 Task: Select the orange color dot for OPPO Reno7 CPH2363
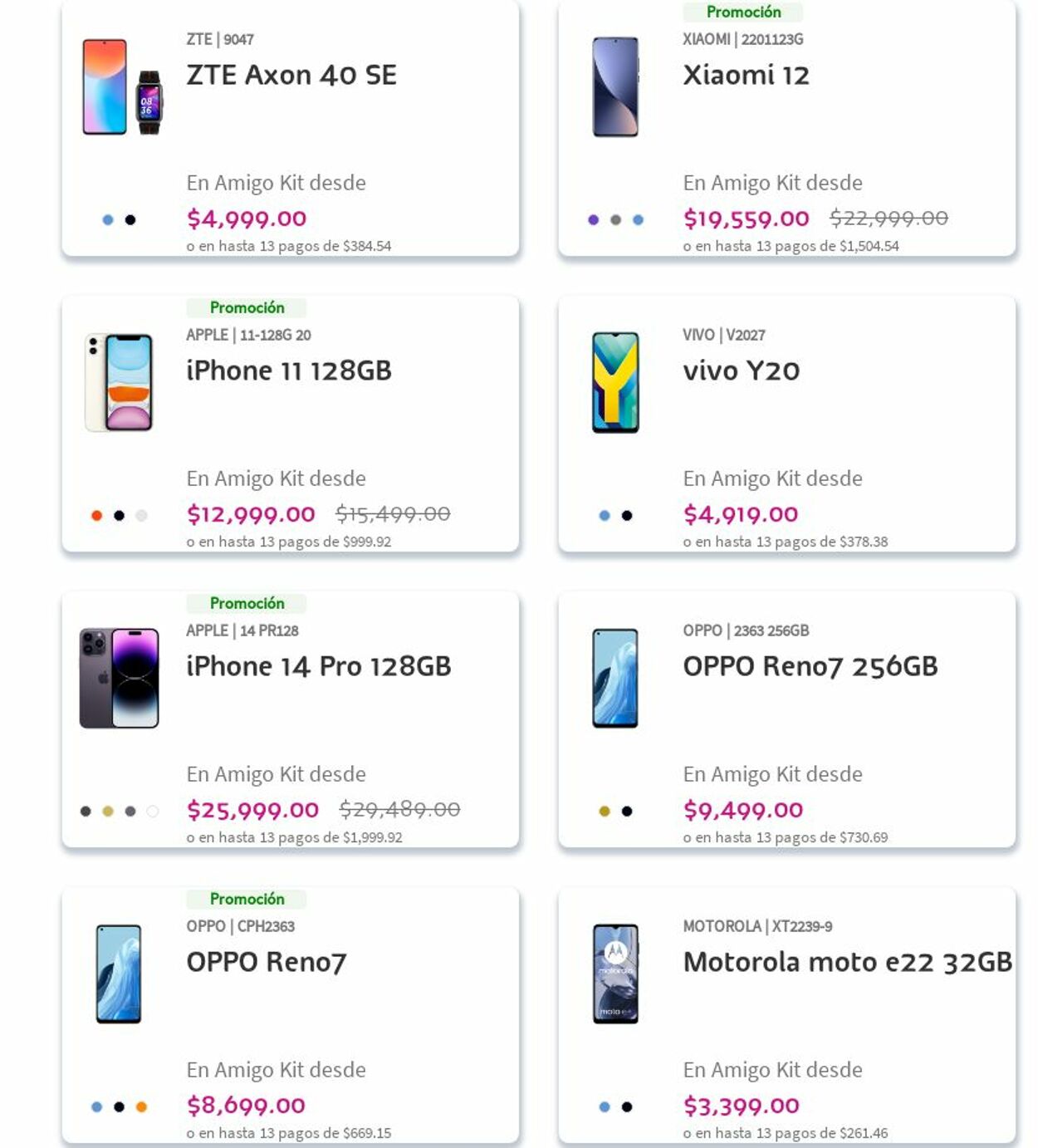coord(141,1107)
